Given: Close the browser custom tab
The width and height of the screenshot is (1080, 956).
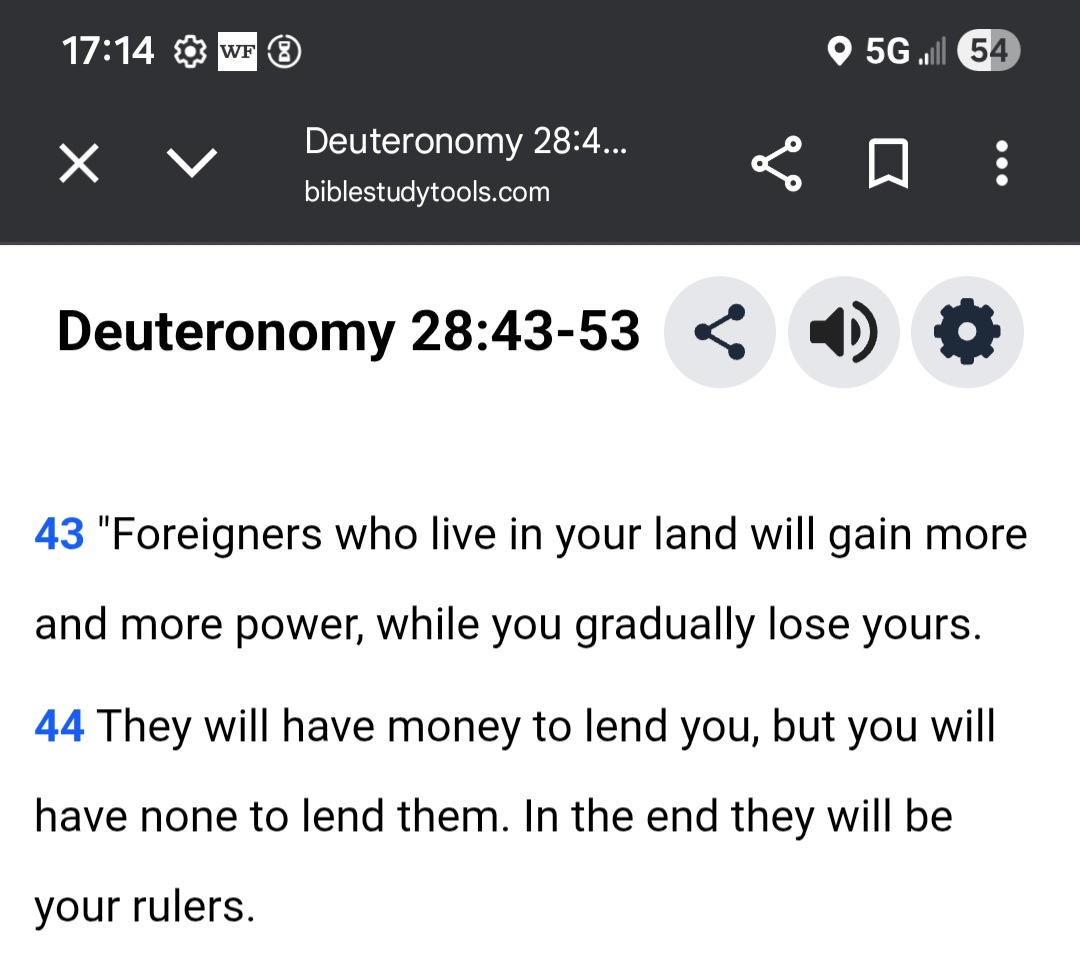Looking at the screenshot, I should (79, 163).
